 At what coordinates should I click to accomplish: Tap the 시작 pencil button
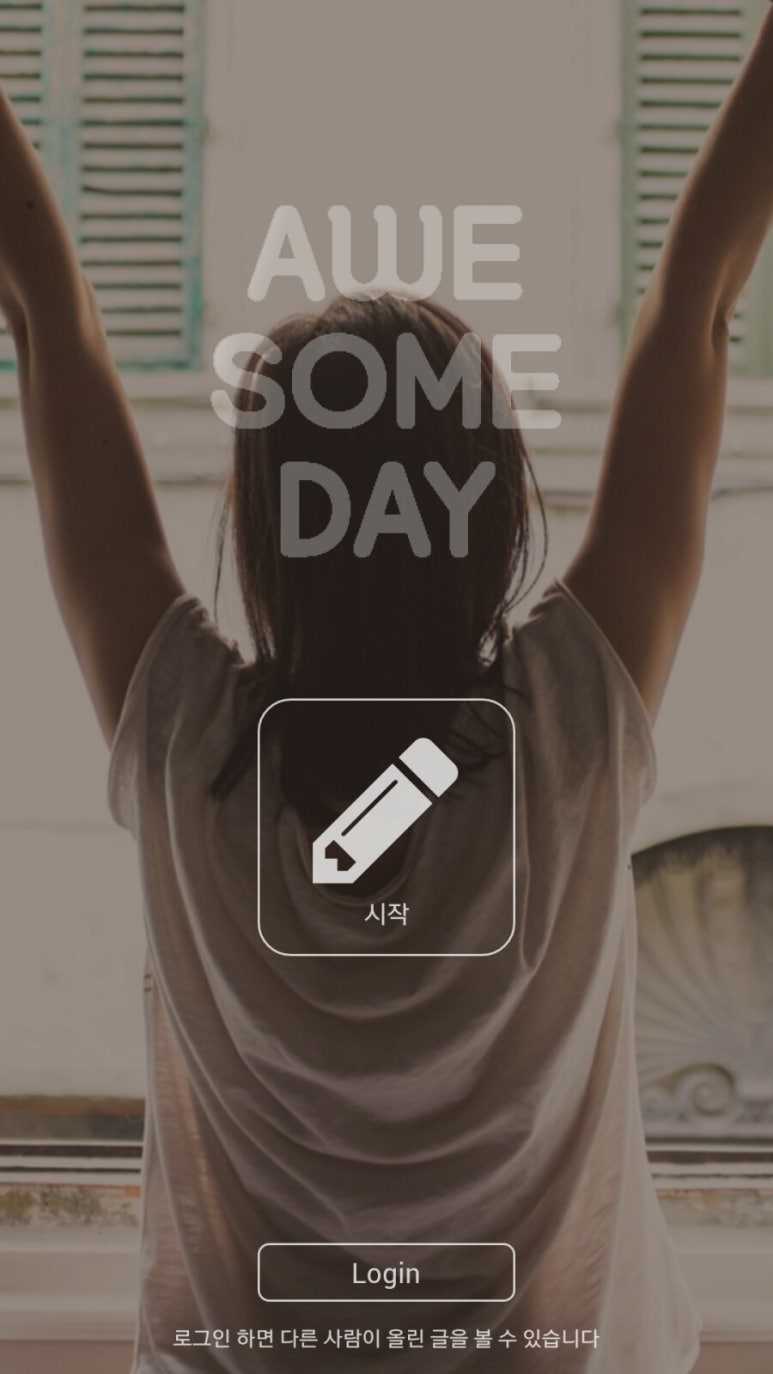click(386, 826)
